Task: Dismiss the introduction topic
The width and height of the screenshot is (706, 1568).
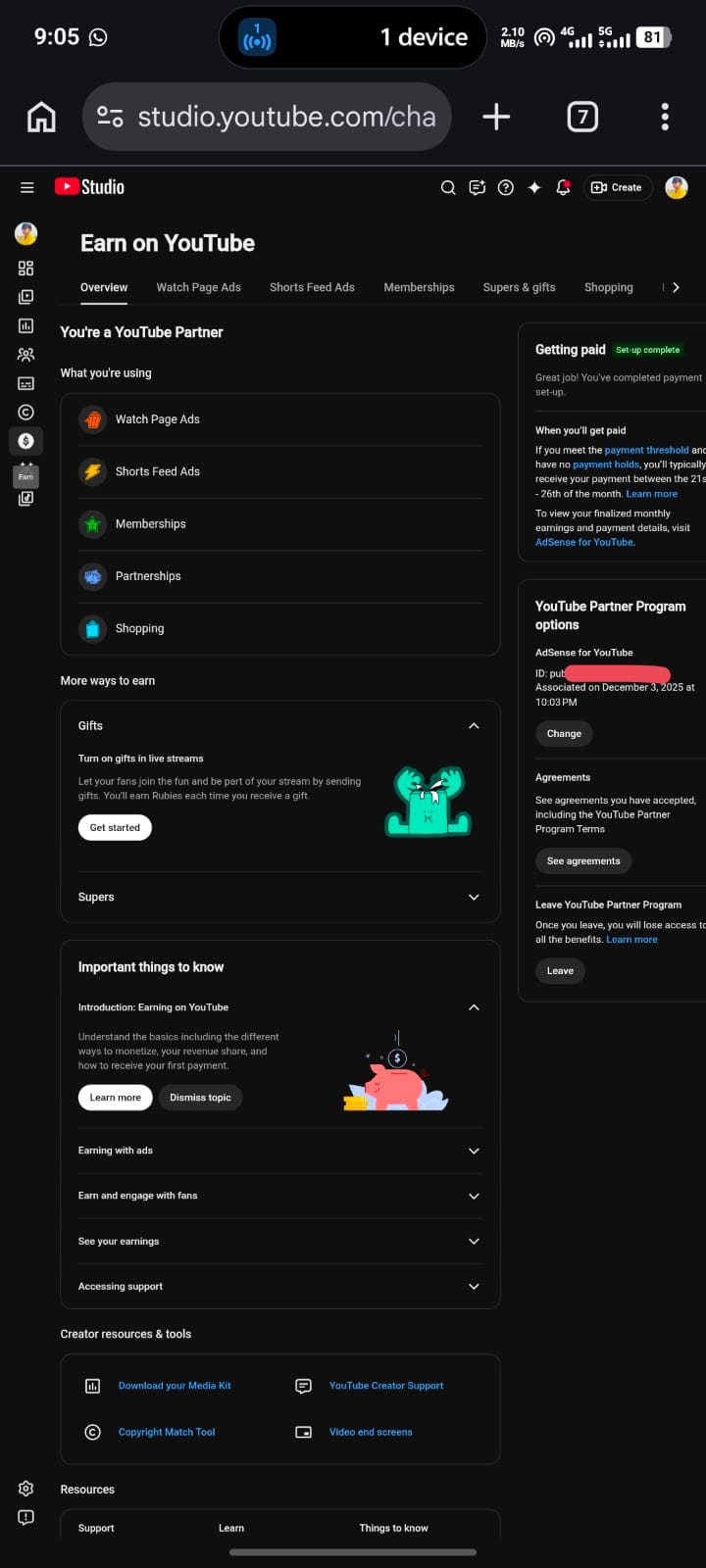Action: click(200, 1098)
